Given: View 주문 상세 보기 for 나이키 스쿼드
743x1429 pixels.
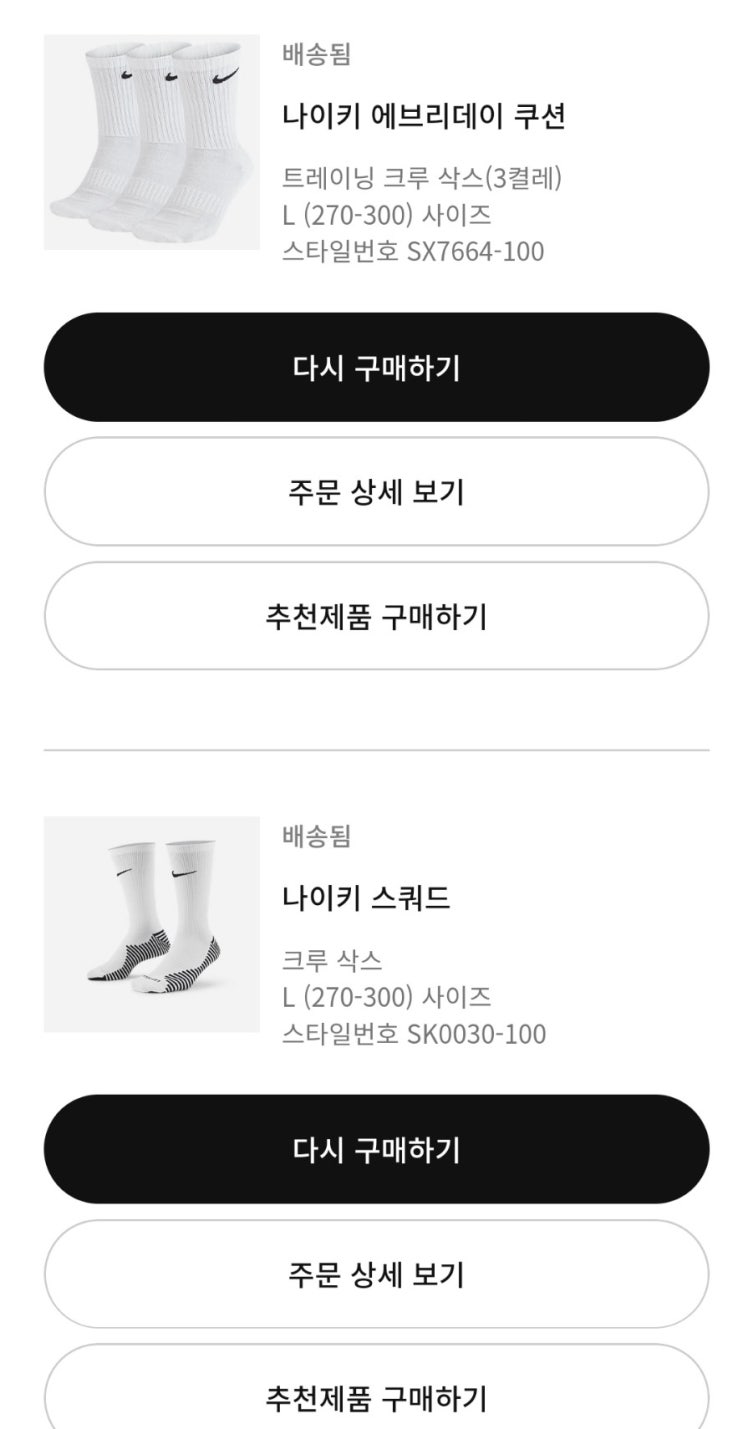Looking at the screenshot, I should (x=376, y=1274).
